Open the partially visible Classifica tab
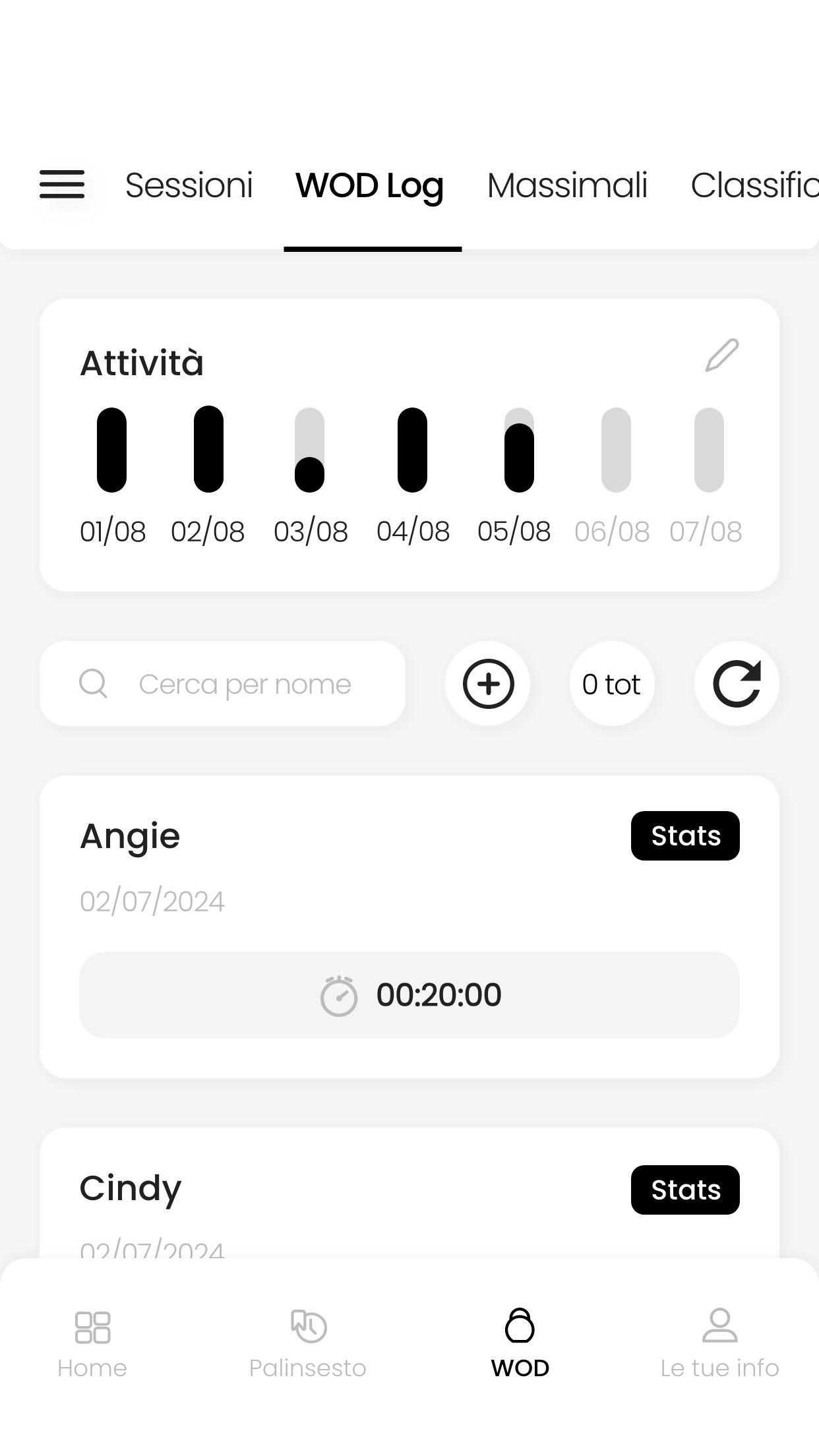This screenshot has height=1456, width=819. (754, 185)
